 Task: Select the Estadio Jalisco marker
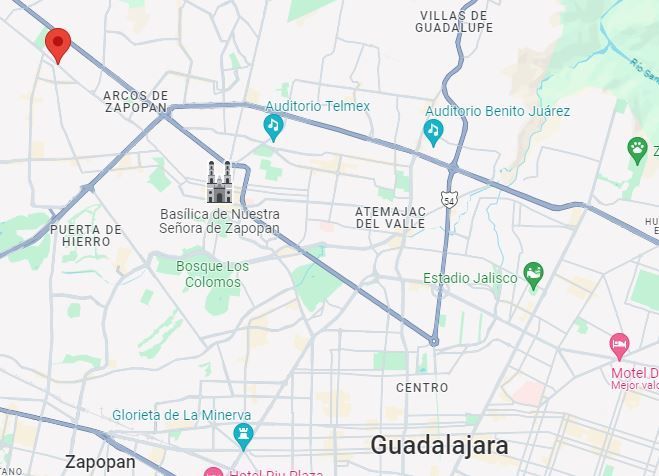[x=534, y=275]
